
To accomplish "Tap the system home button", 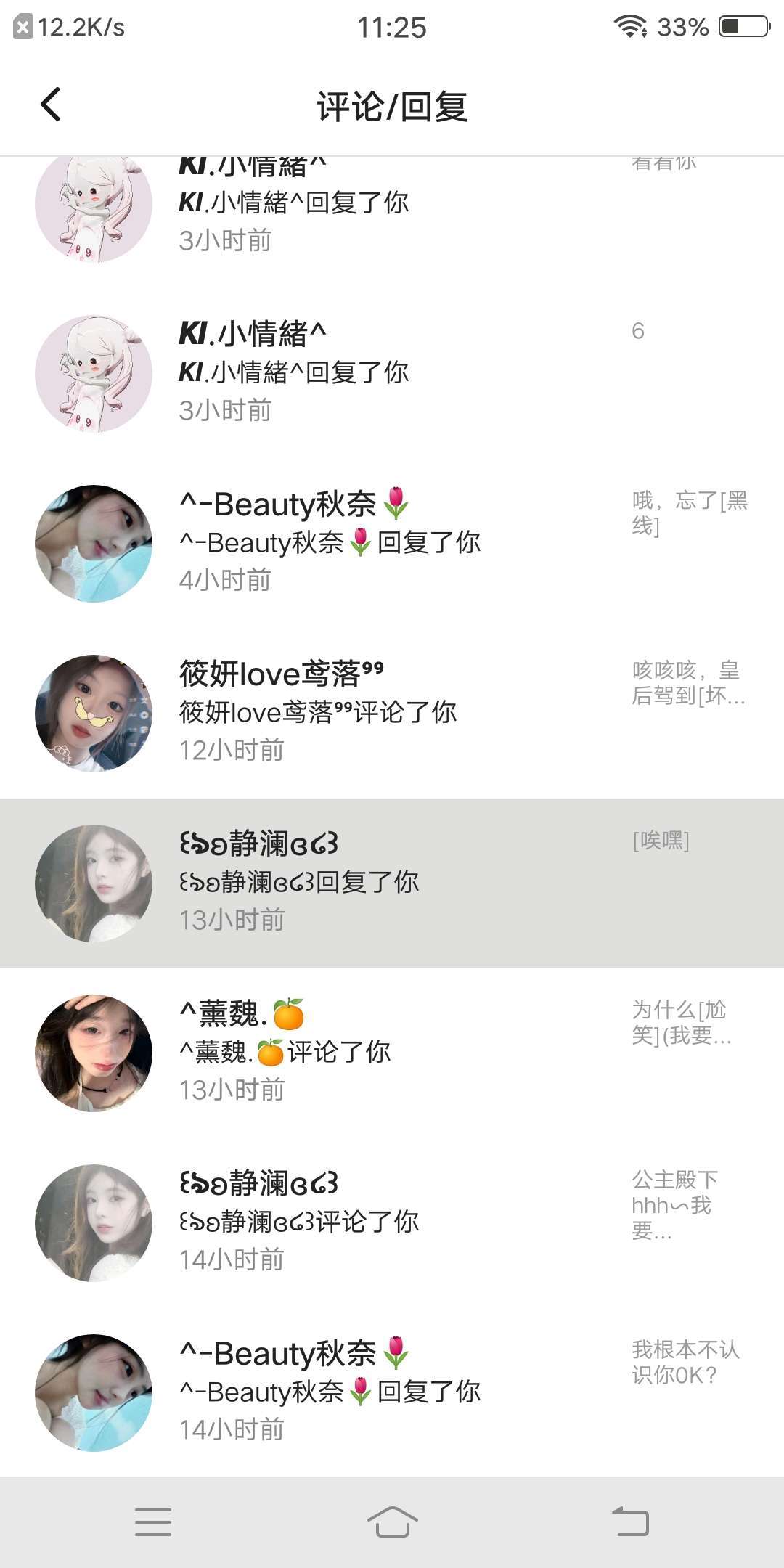I will tap(392, 1522).
